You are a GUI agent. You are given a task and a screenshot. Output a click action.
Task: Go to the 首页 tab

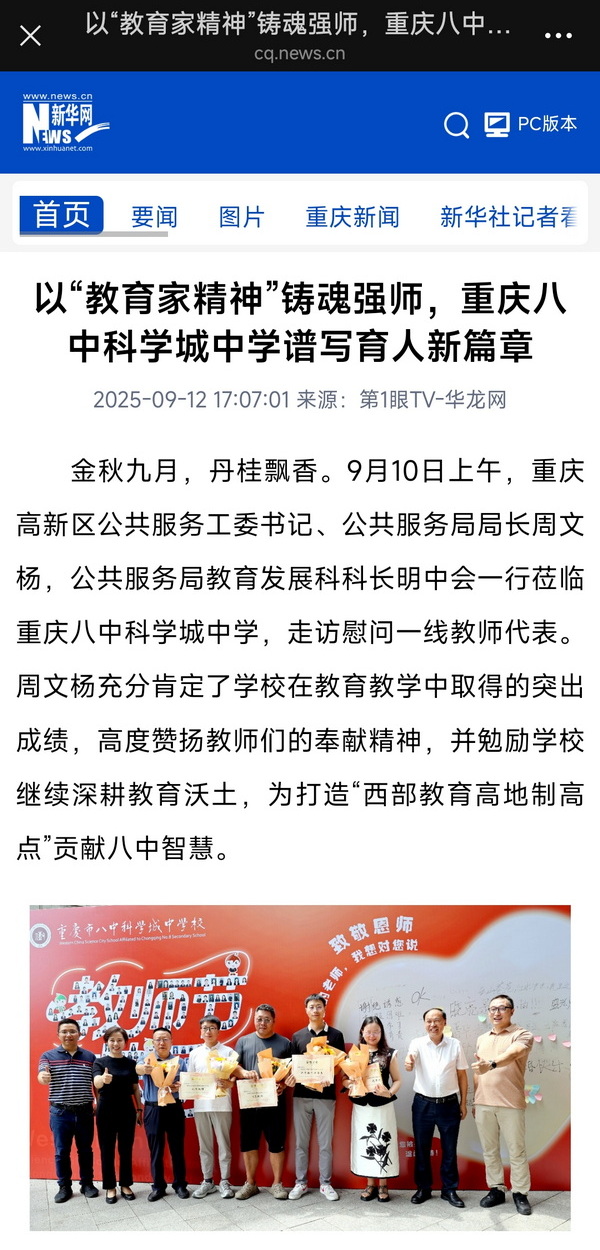[x=62, y=215]
